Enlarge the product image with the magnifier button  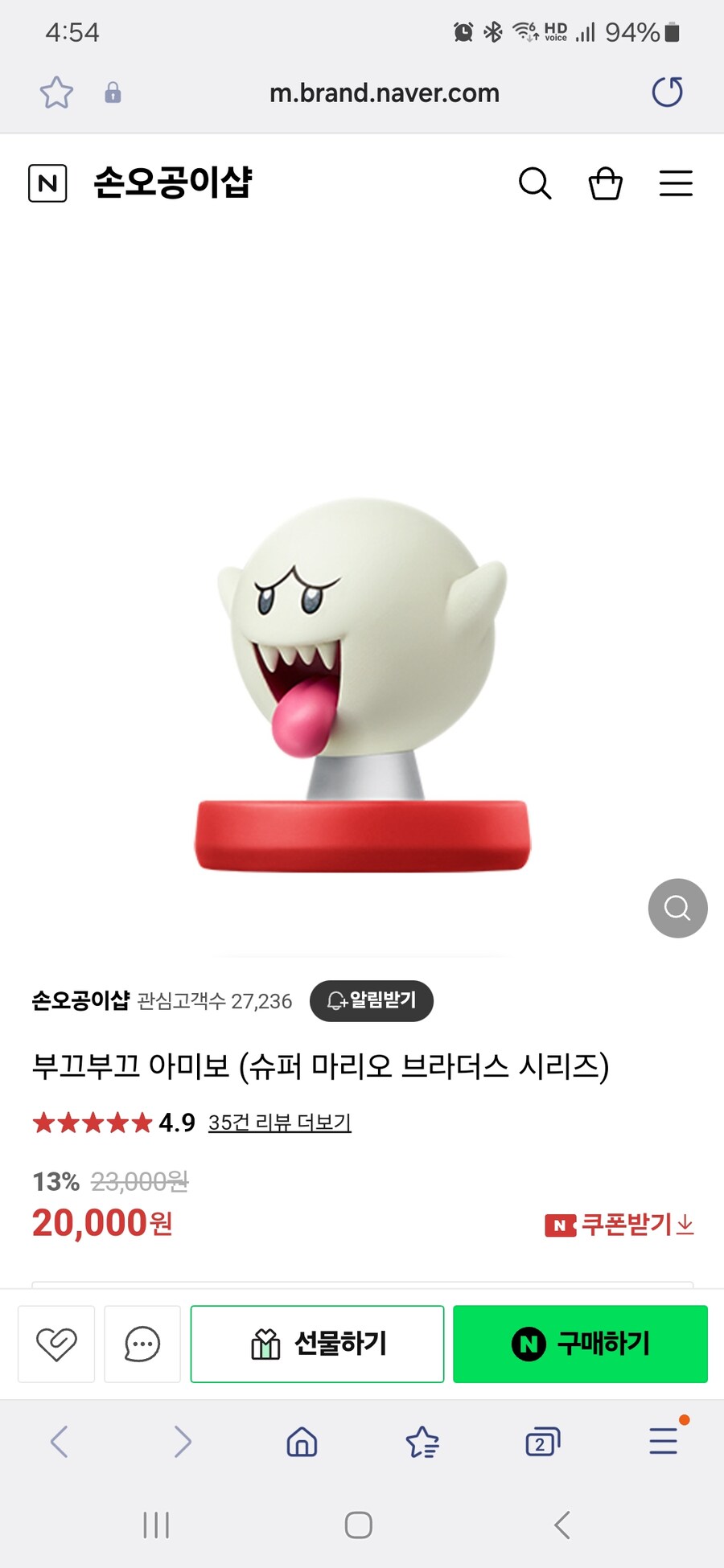tap(677, 908)
